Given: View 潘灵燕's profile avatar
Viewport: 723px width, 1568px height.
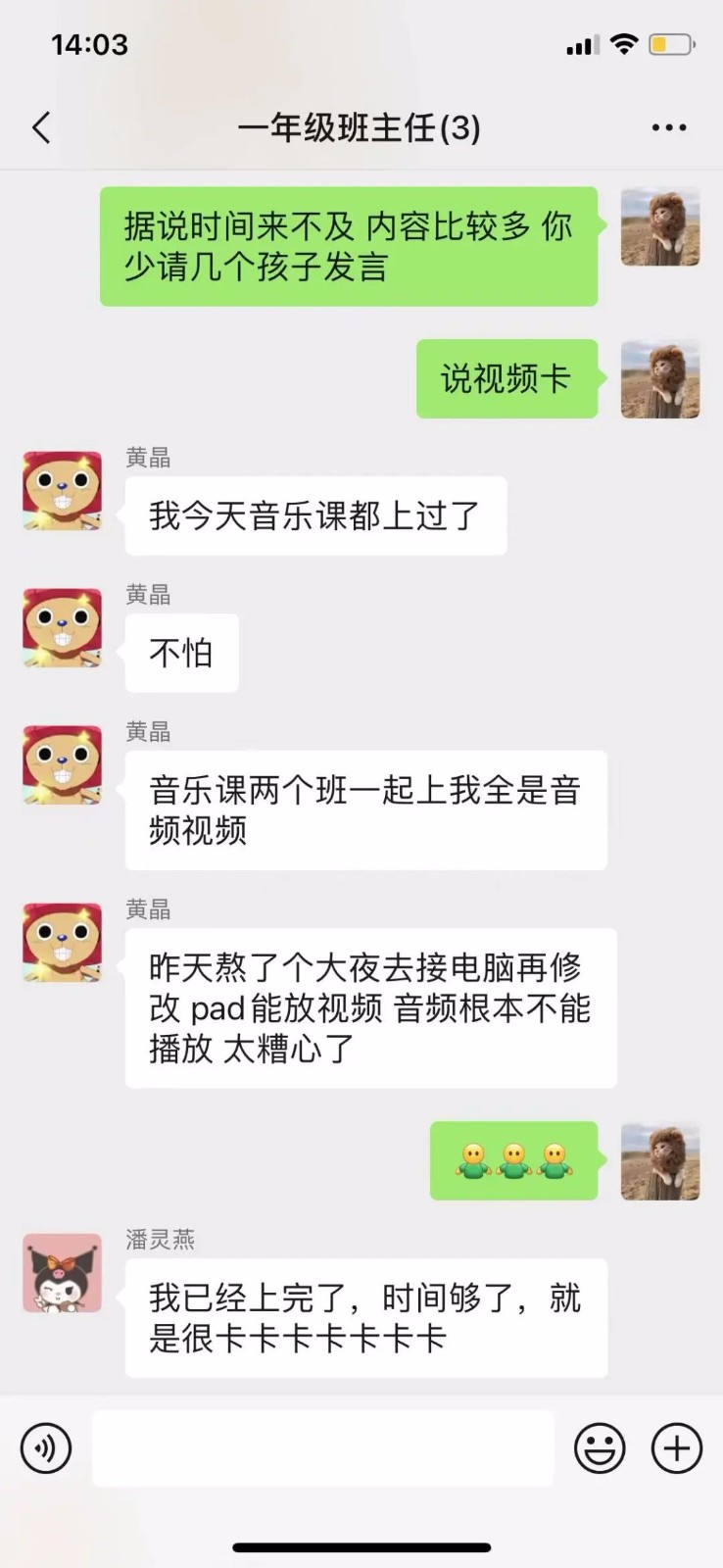Looking at the screenshot, I should pyautogui.click(x=63, y=1273).
